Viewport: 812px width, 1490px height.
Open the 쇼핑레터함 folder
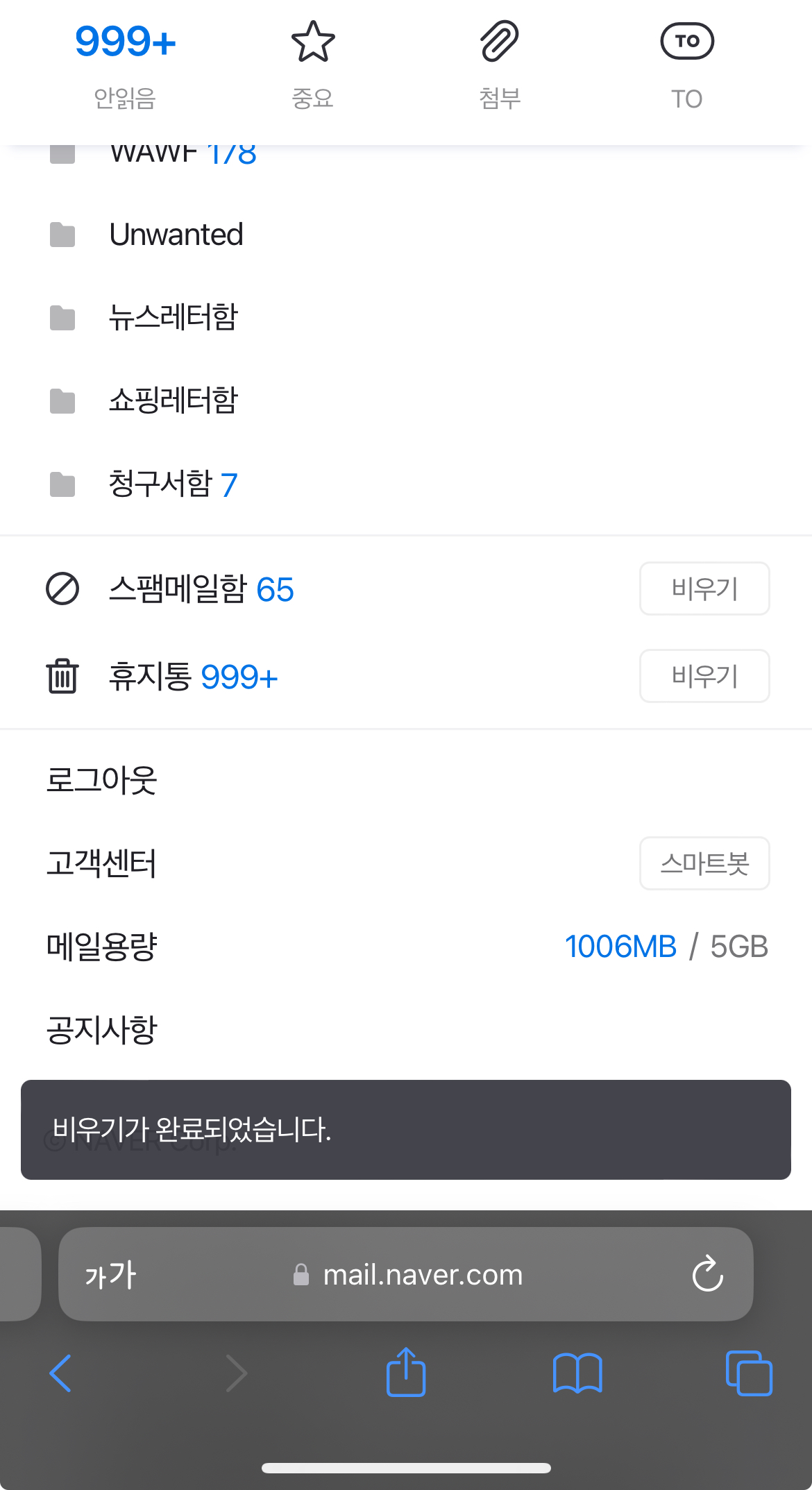(x=174, y=401)
